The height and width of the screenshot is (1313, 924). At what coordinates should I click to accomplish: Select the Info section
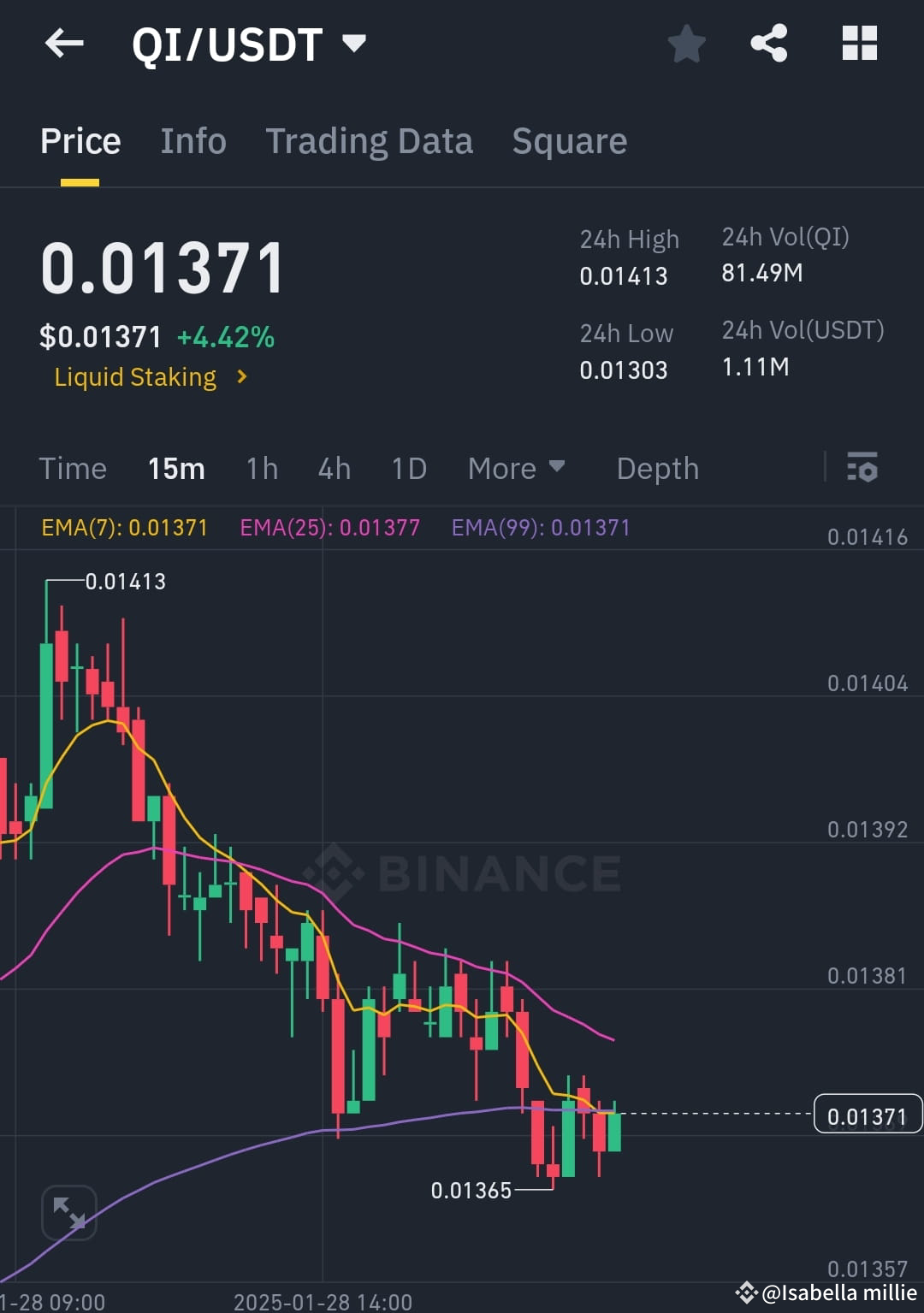click(192, 140)
